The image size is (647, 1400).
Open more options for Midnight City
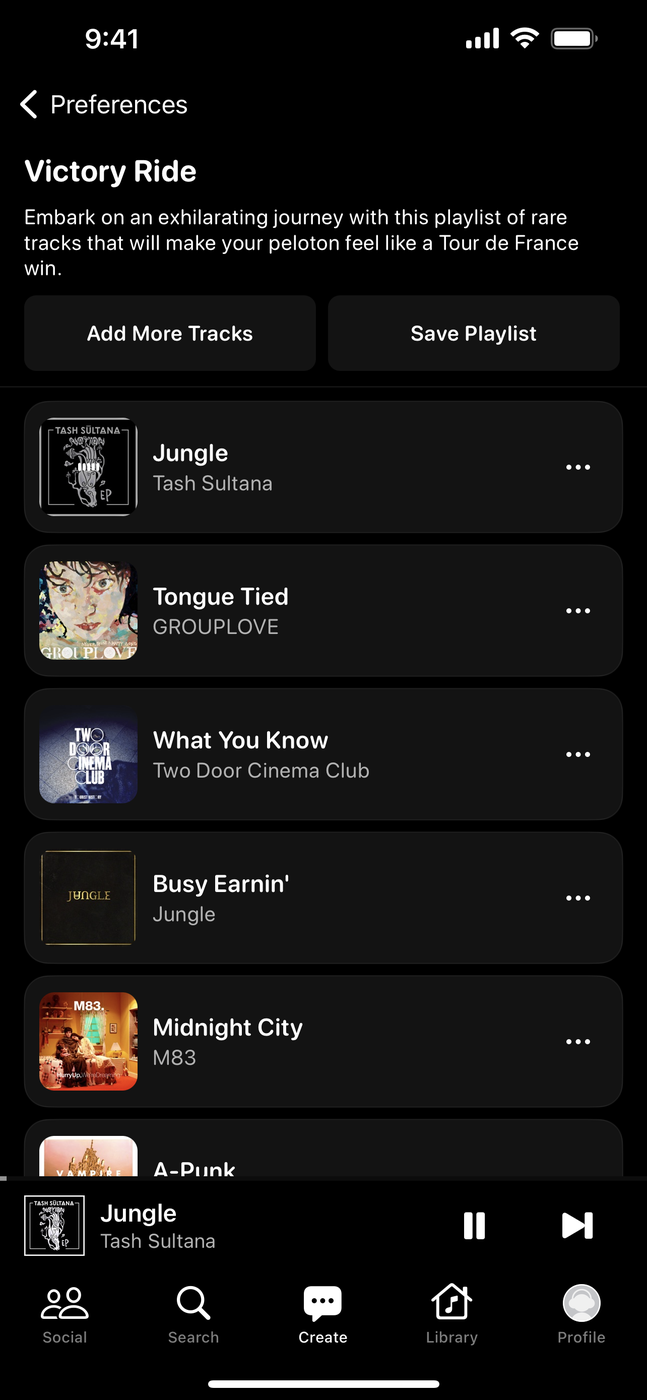pos(578,1041)
